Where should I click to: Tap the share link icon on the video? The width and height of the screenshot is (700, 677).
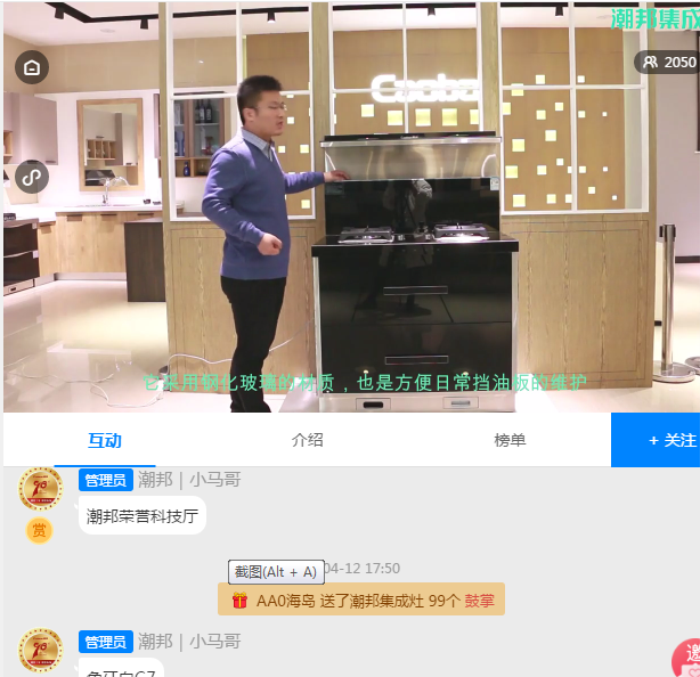click(x=32, y=177)
